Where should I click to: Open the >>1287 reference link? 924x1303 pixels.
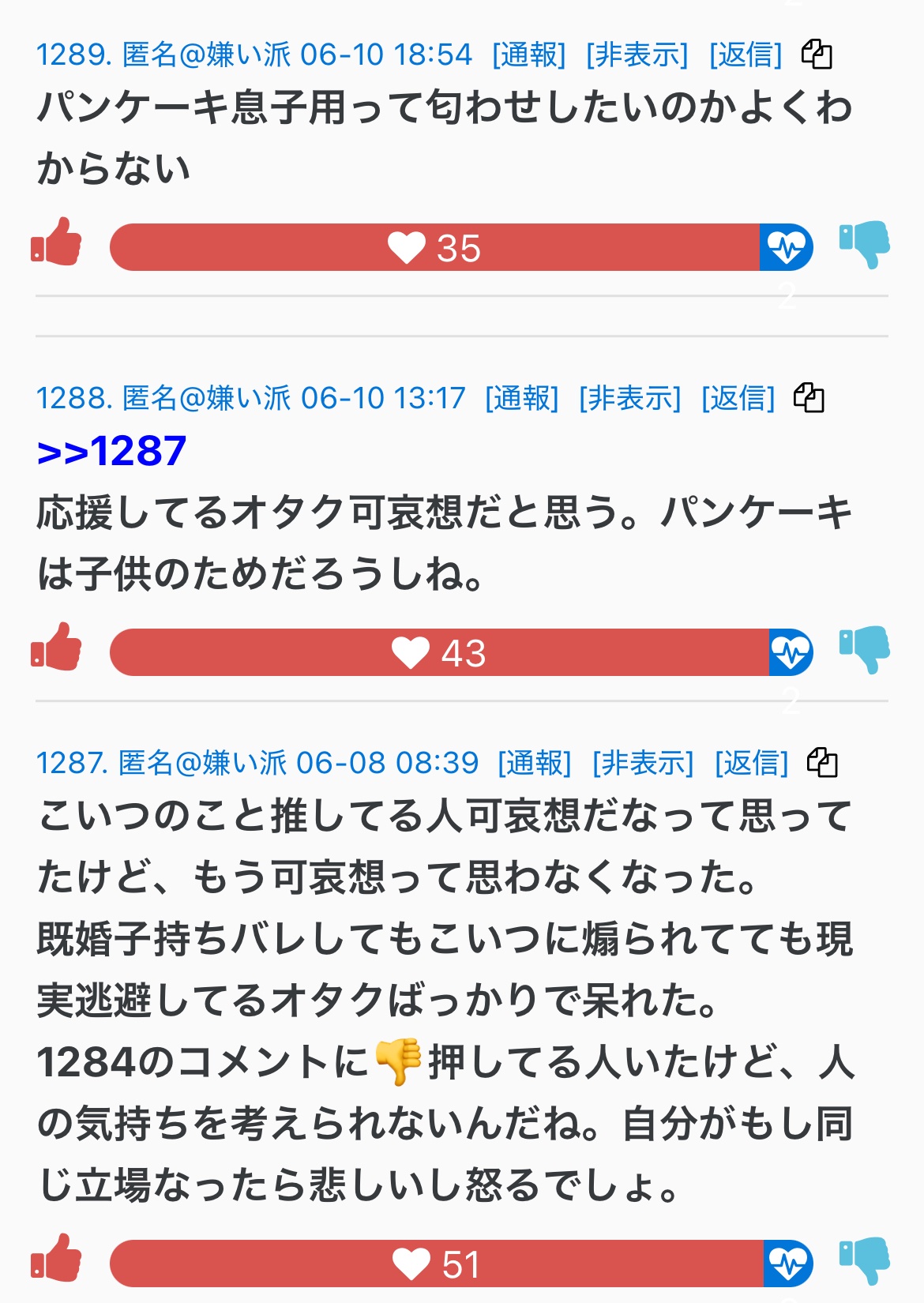click(x=111, y=452)
